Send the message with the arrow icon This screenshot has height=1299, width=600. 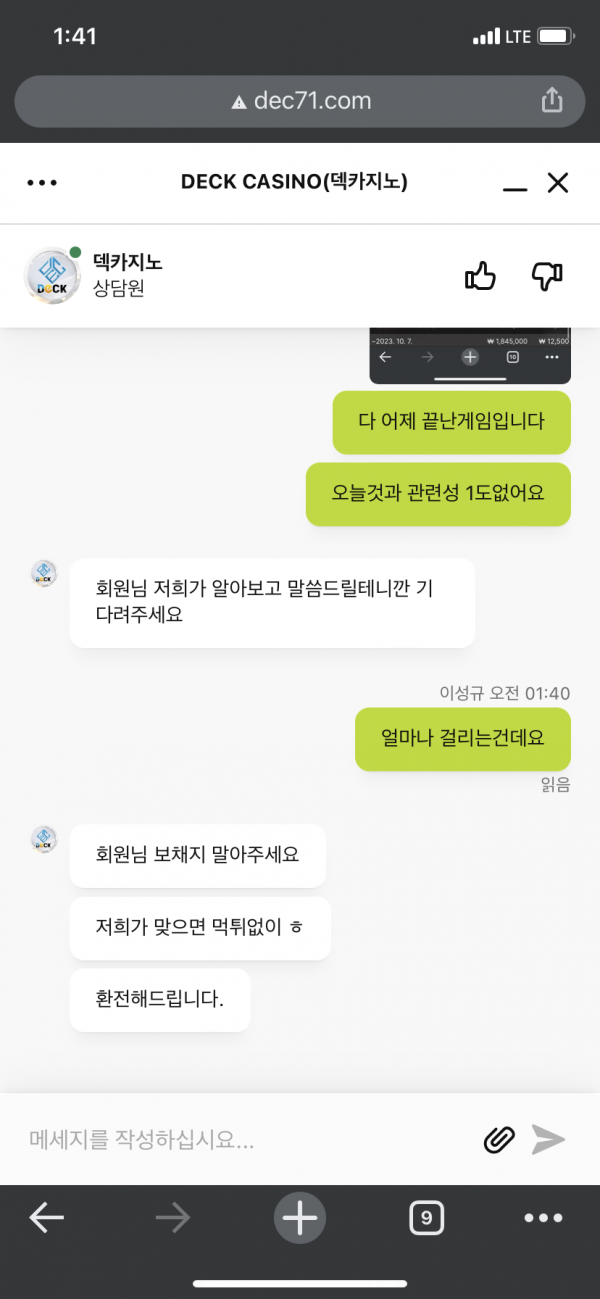point(548,1138)
